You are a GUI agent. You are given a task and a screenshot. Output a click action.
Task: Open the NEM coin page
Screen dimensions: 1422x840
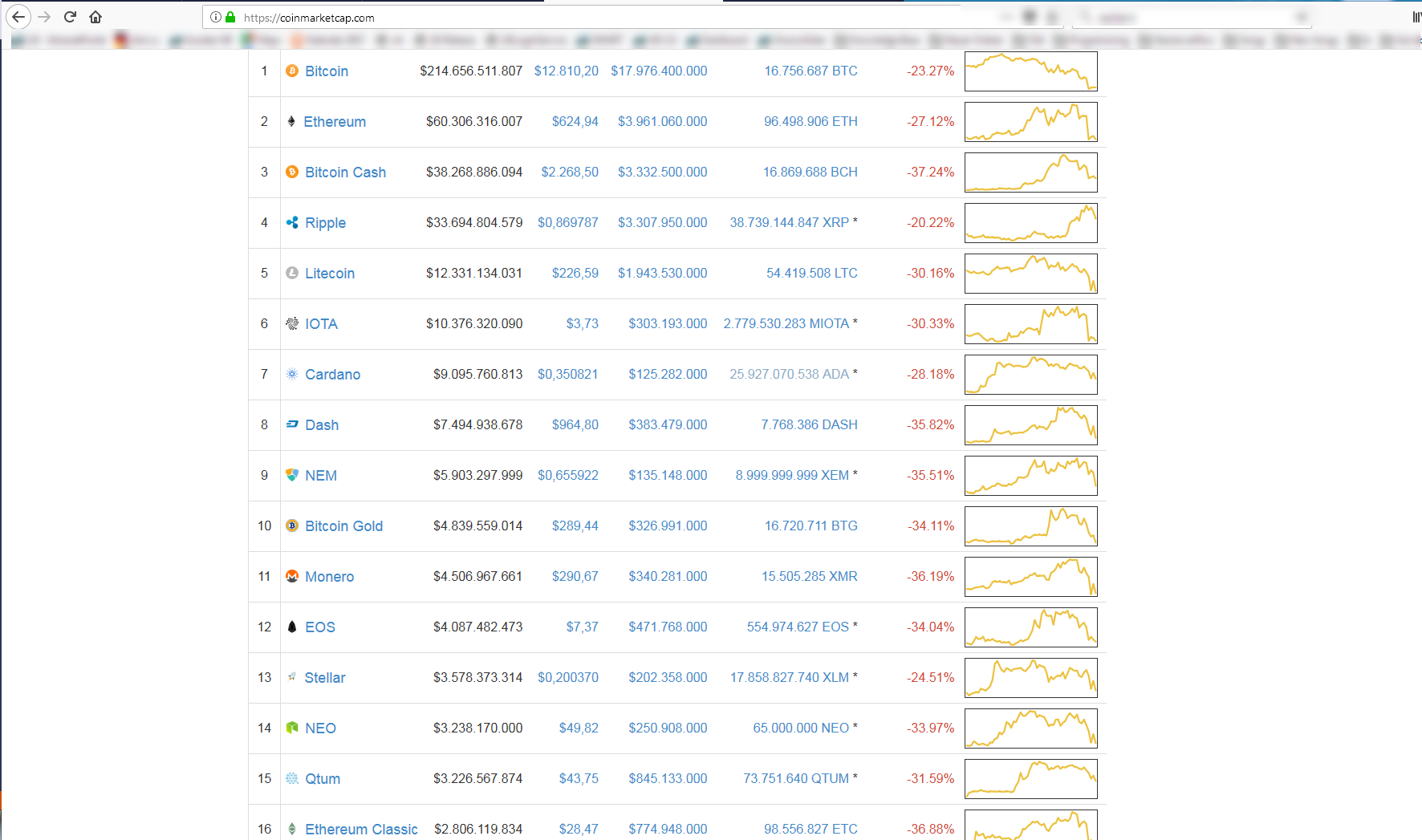tap(320, 476)
